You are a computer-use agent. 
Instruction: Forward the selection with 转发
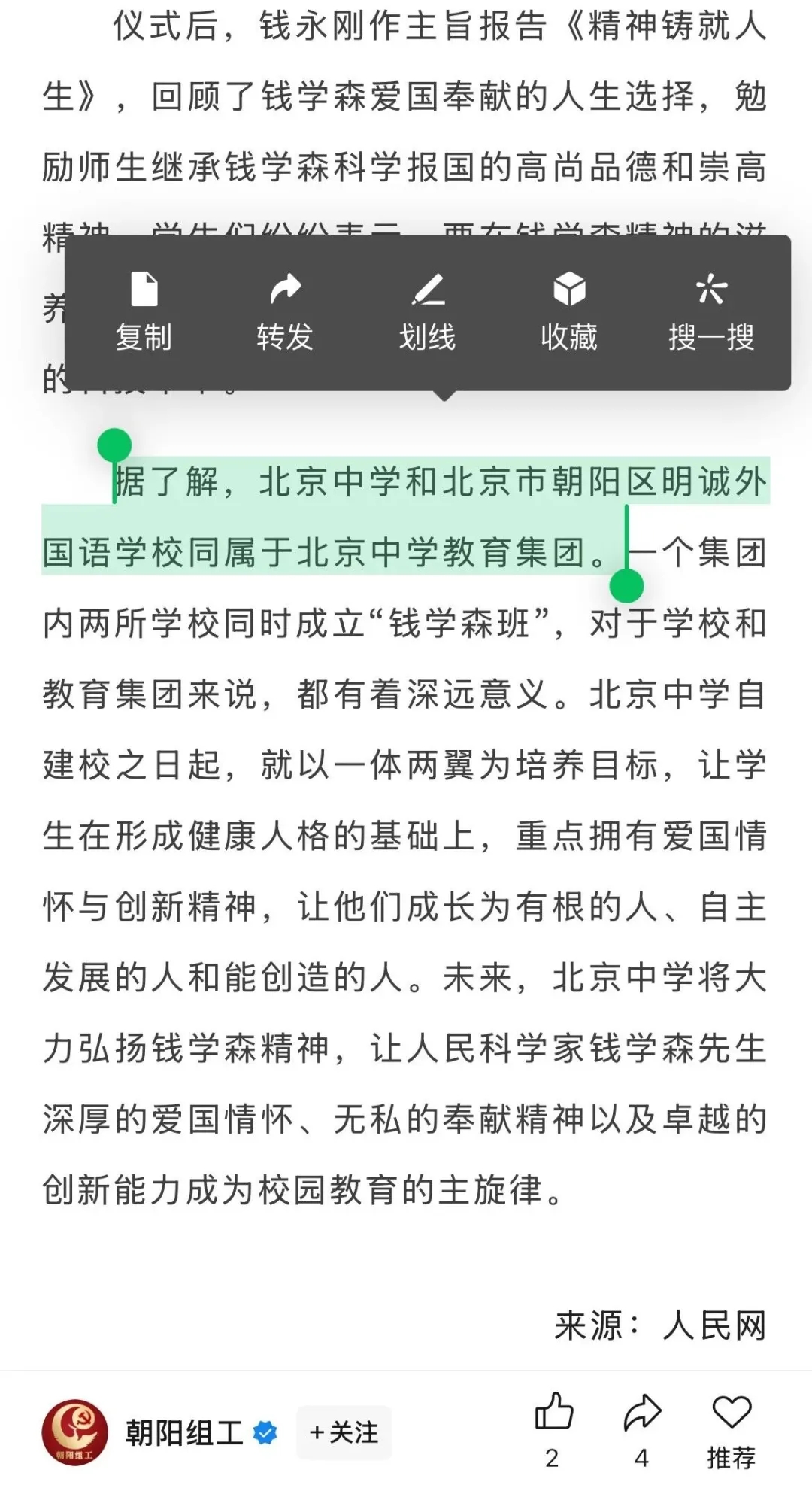[x=285, y=311]
